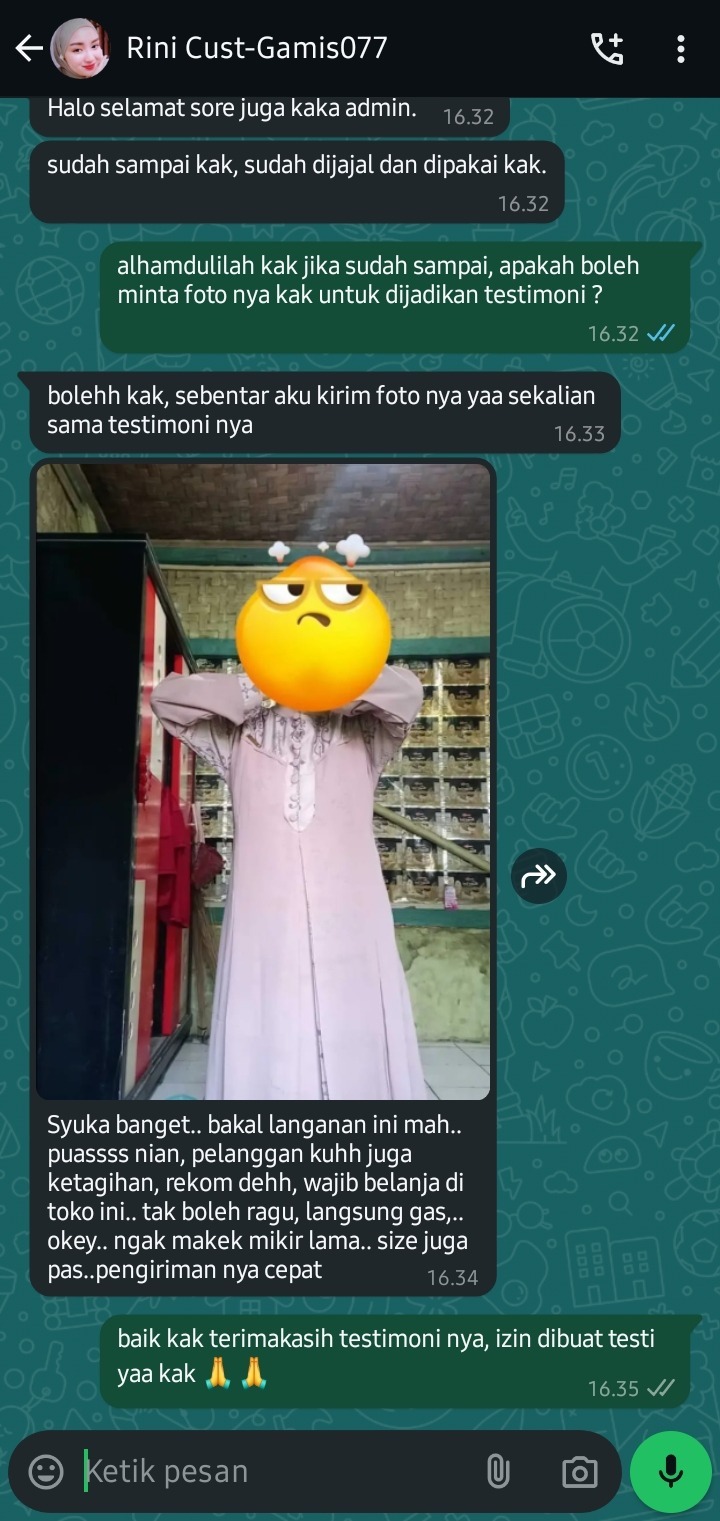Open the emoji picker
This screenshot has width=720, height=1521.
click(x=45, y=1471)
